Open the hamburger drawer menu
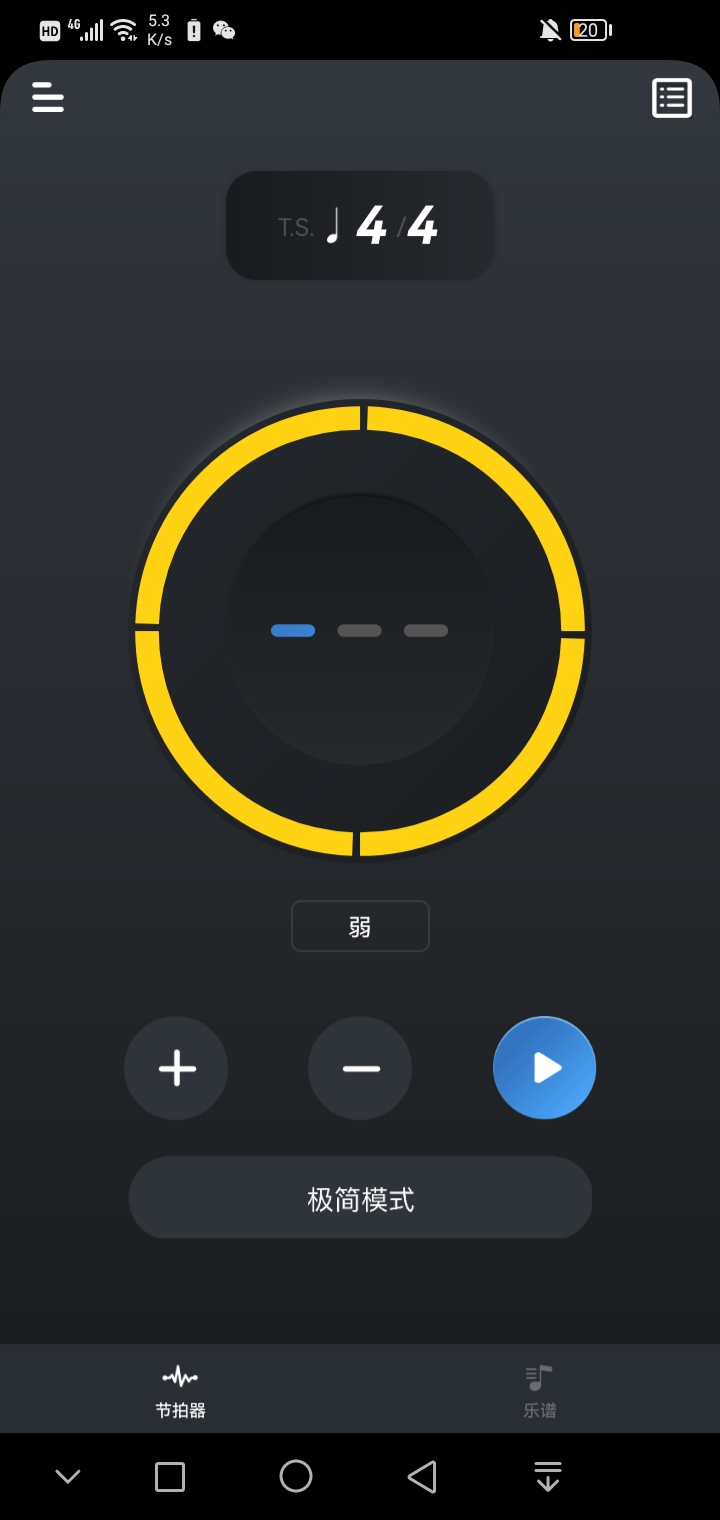Image resolution: width=720 pixels, height=1520 pixels. pos(47,97)
